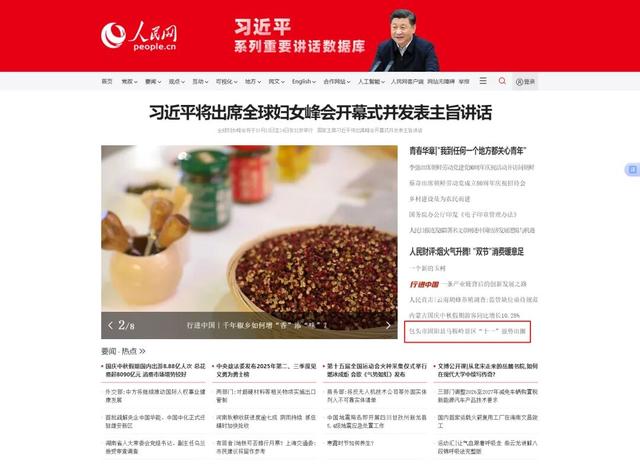Expand the English dropdown in the nav bar
The width and height of the screenshot is (640, 466).
coord(304,82)
